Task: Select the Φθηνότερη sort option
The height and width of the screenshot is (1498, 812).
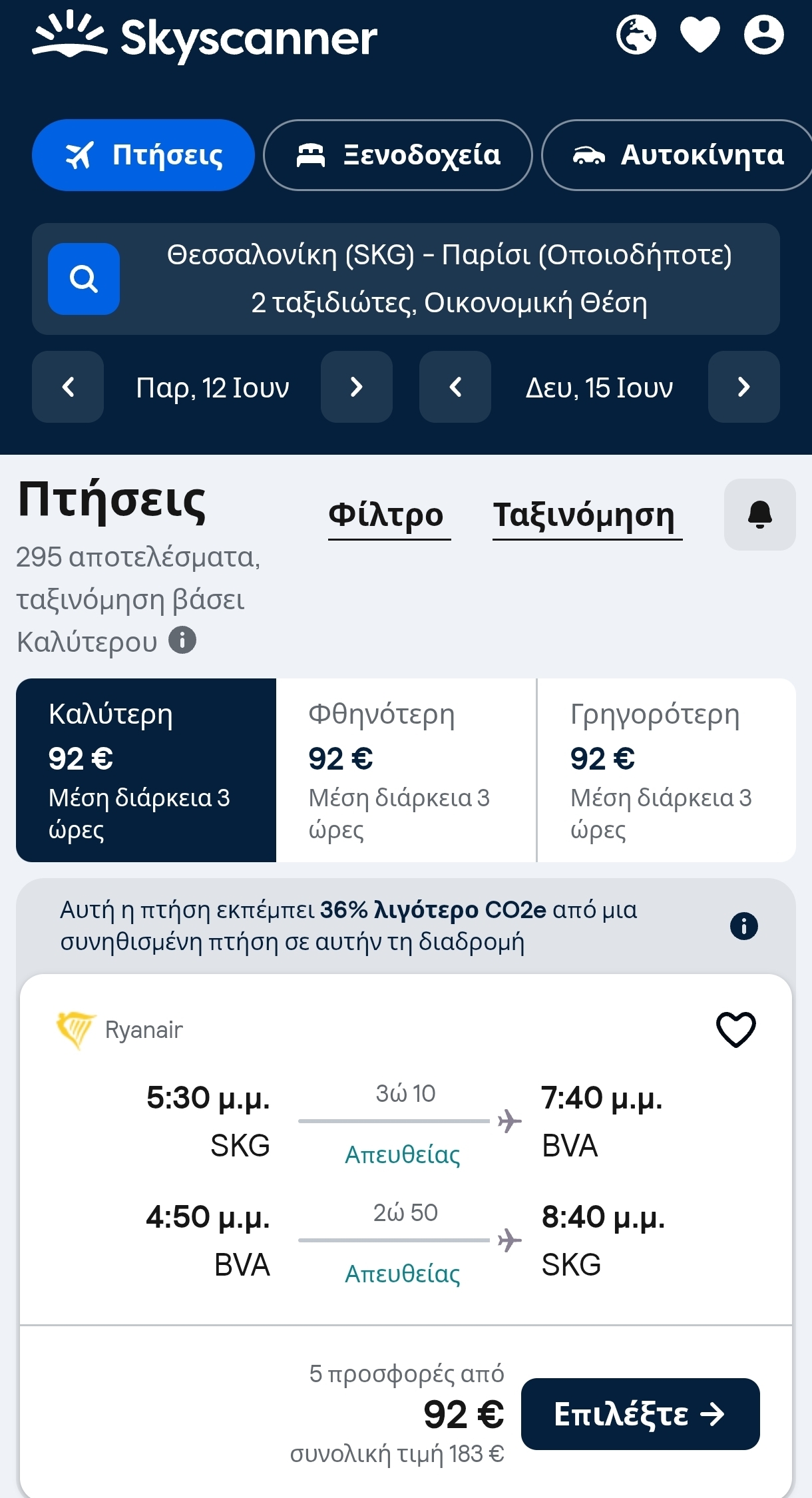Action: (x=406, y=770)
